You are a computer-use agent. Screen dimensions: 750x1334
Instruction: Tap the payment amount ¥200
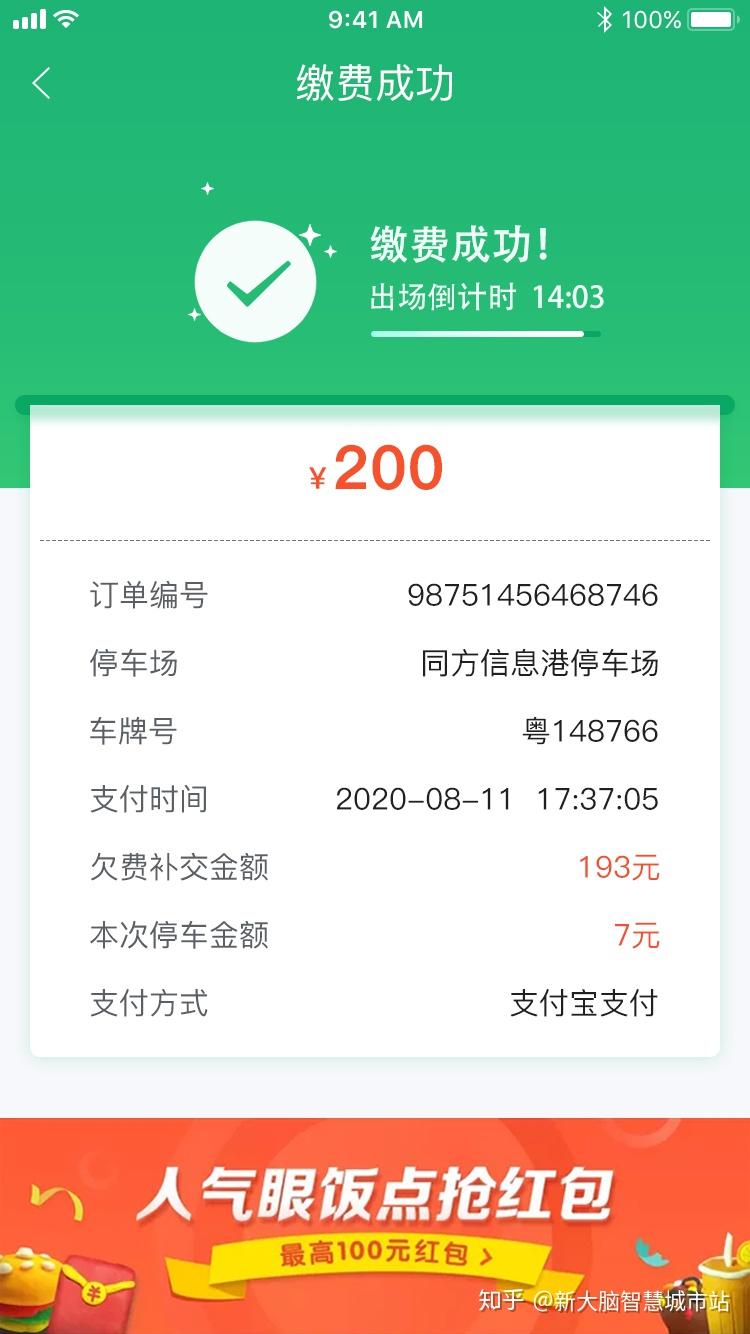point(375,468)
